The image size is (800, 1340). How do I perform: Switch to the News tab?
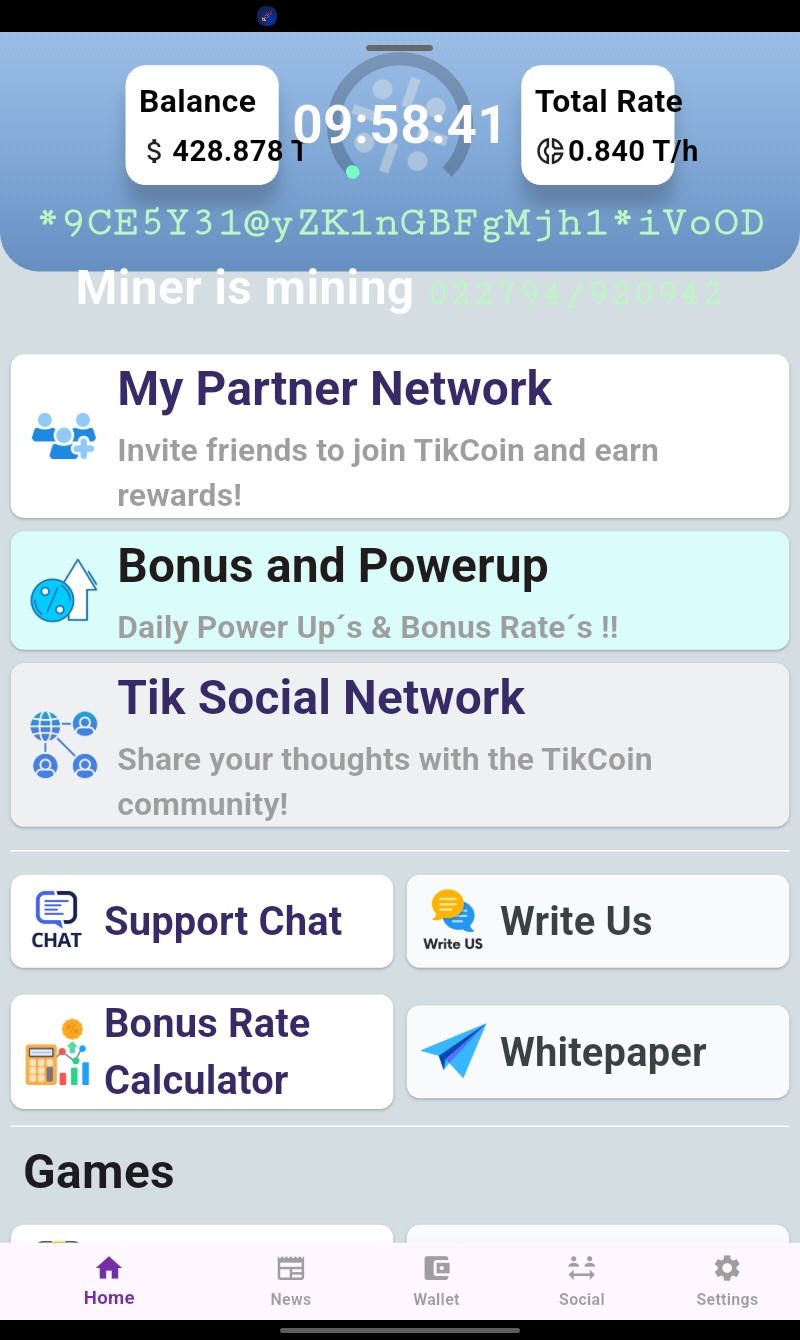290,1281
